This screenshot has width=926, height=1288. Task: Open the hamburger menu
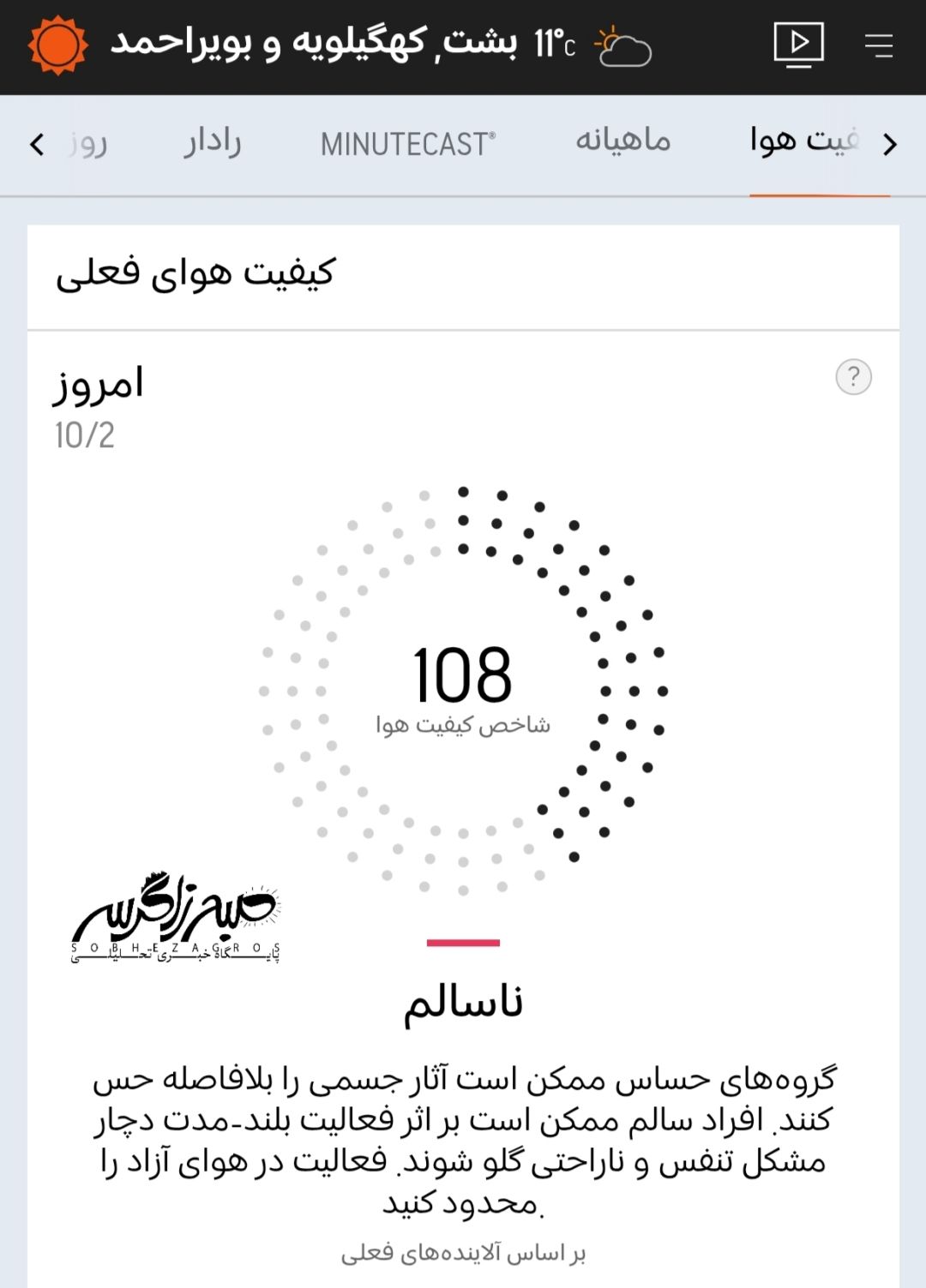879,45
